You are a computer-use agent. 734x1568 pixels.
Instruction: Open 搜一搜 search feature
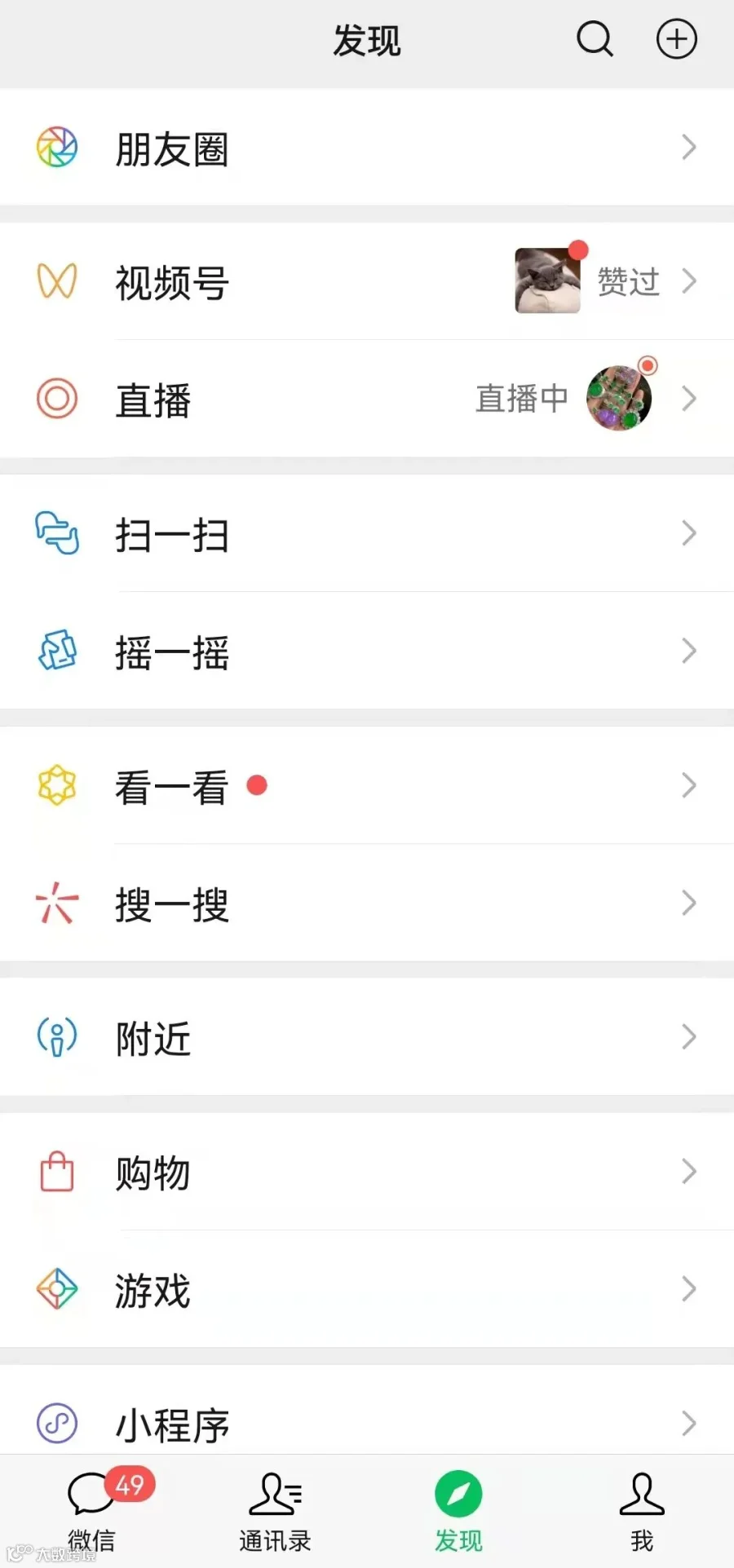[367, 903]
